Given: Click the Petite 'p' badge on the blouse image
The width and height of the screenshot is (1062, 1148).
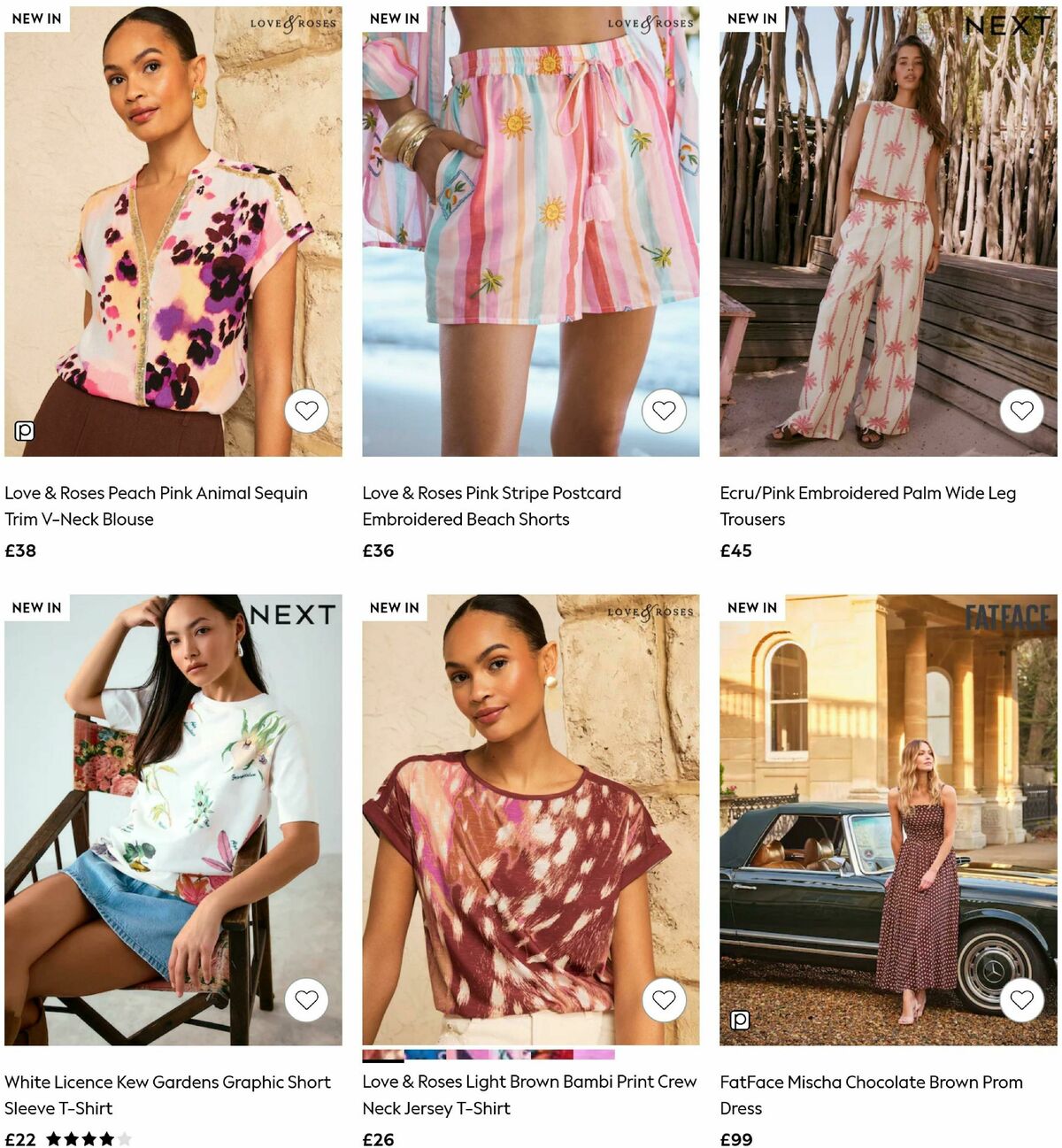Looking at the screenshot, I should point(26,431).
